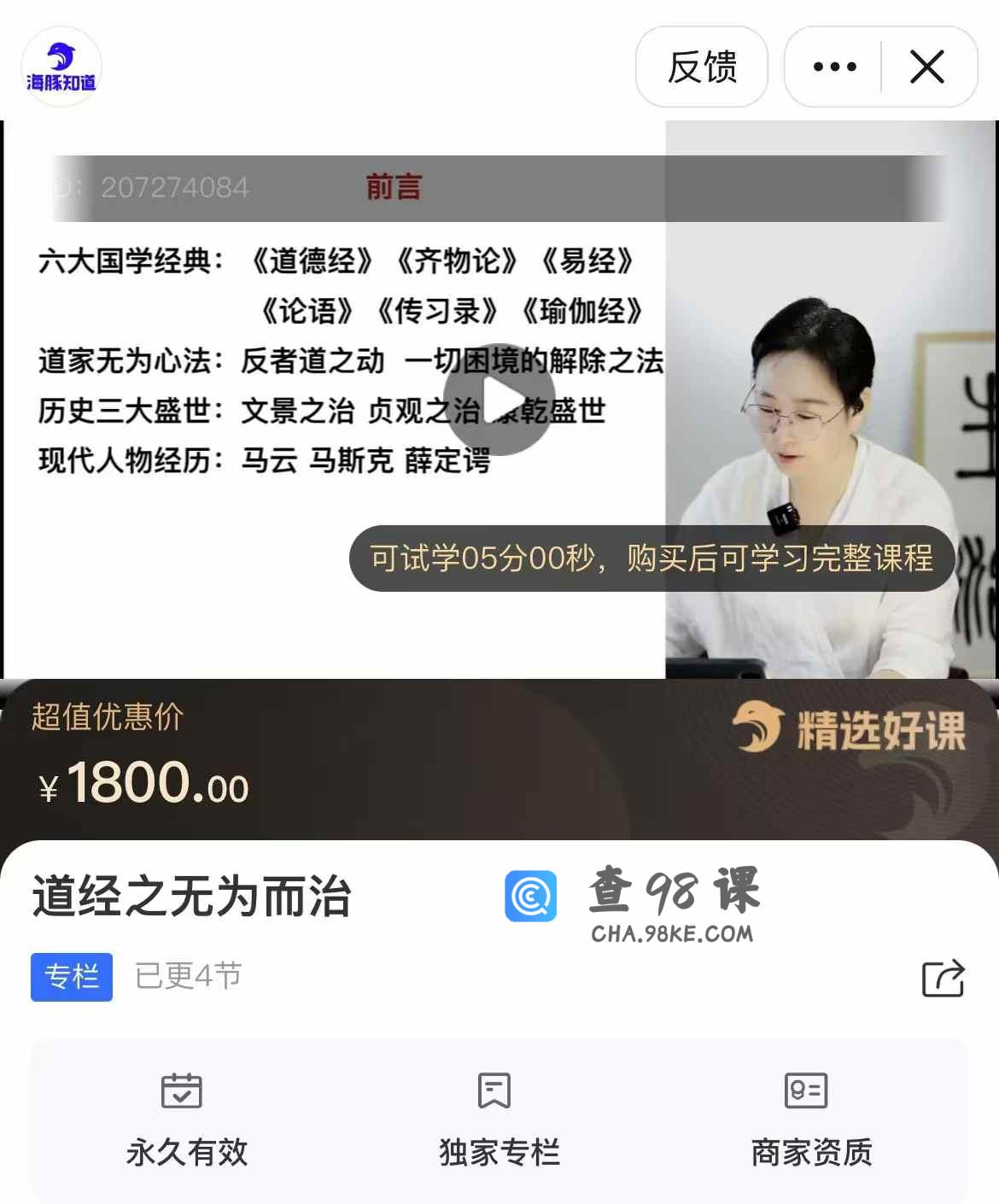Share the 道经之无为而治 course
The width and height of the screenshot is (999, 1204).
pos(943,979)
